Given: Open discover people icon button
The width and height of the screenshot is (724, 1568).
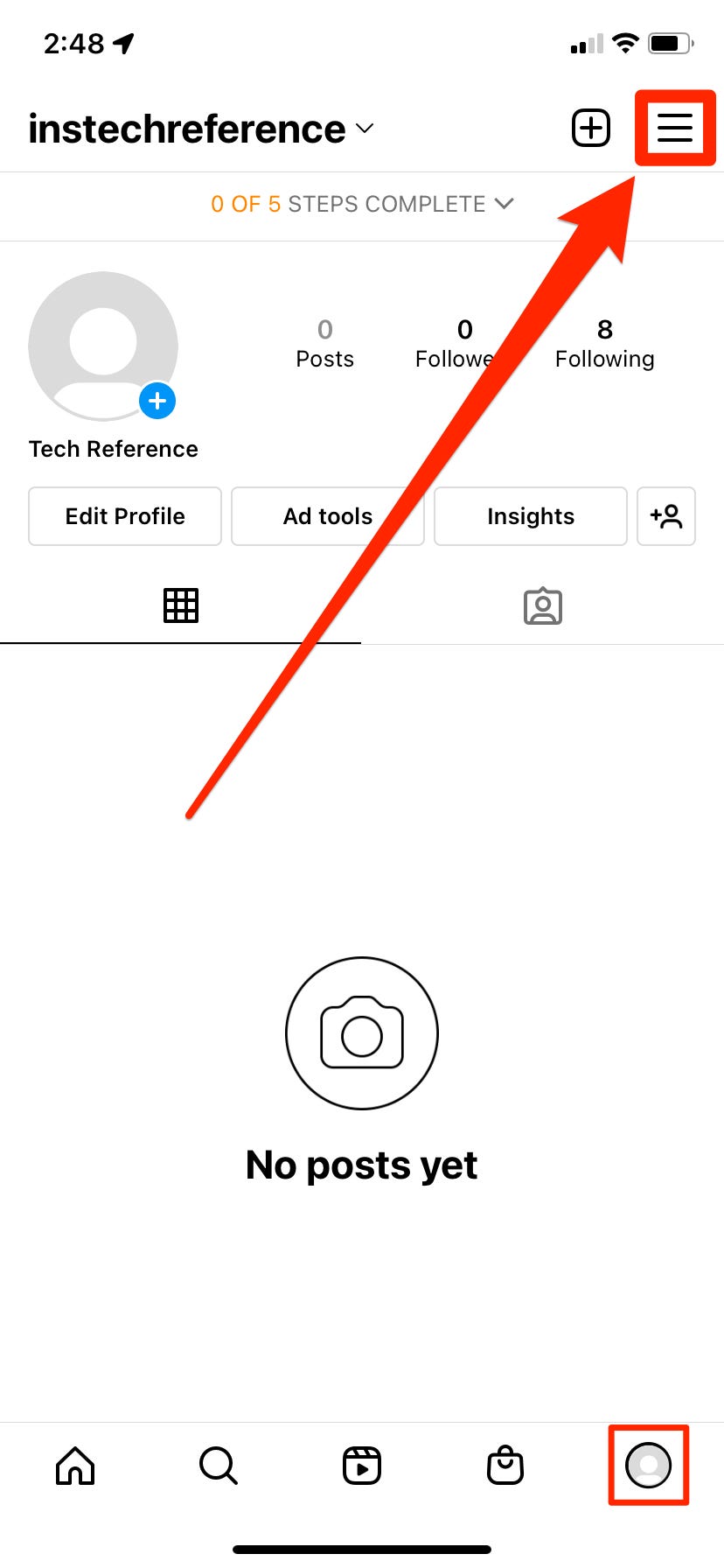Looking at the screenshot, I should click(x=666, y=516).
